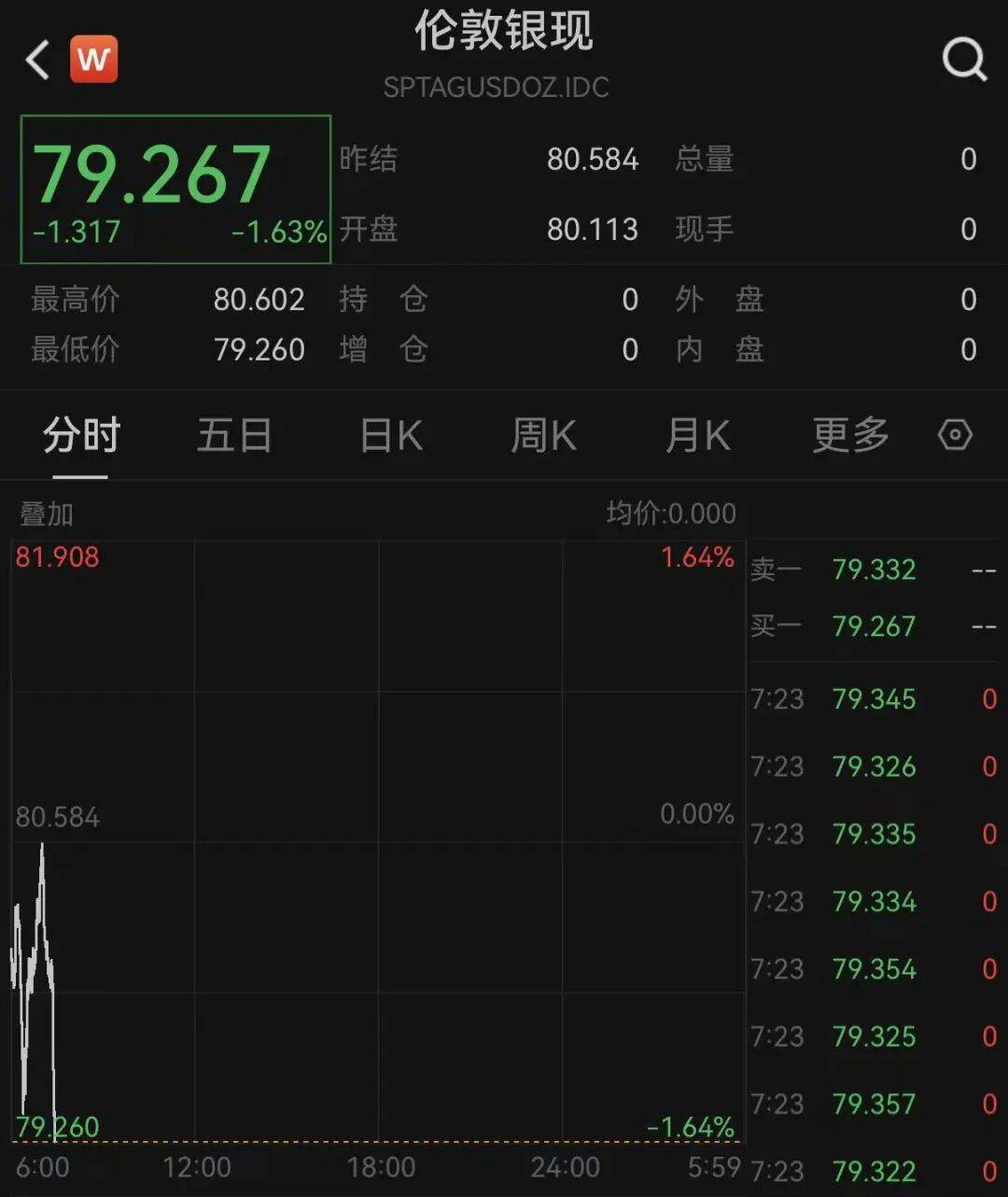The image size is (1008, 1197).
Task: Open chart settings hexagon icon
Action: coord(955,435)
